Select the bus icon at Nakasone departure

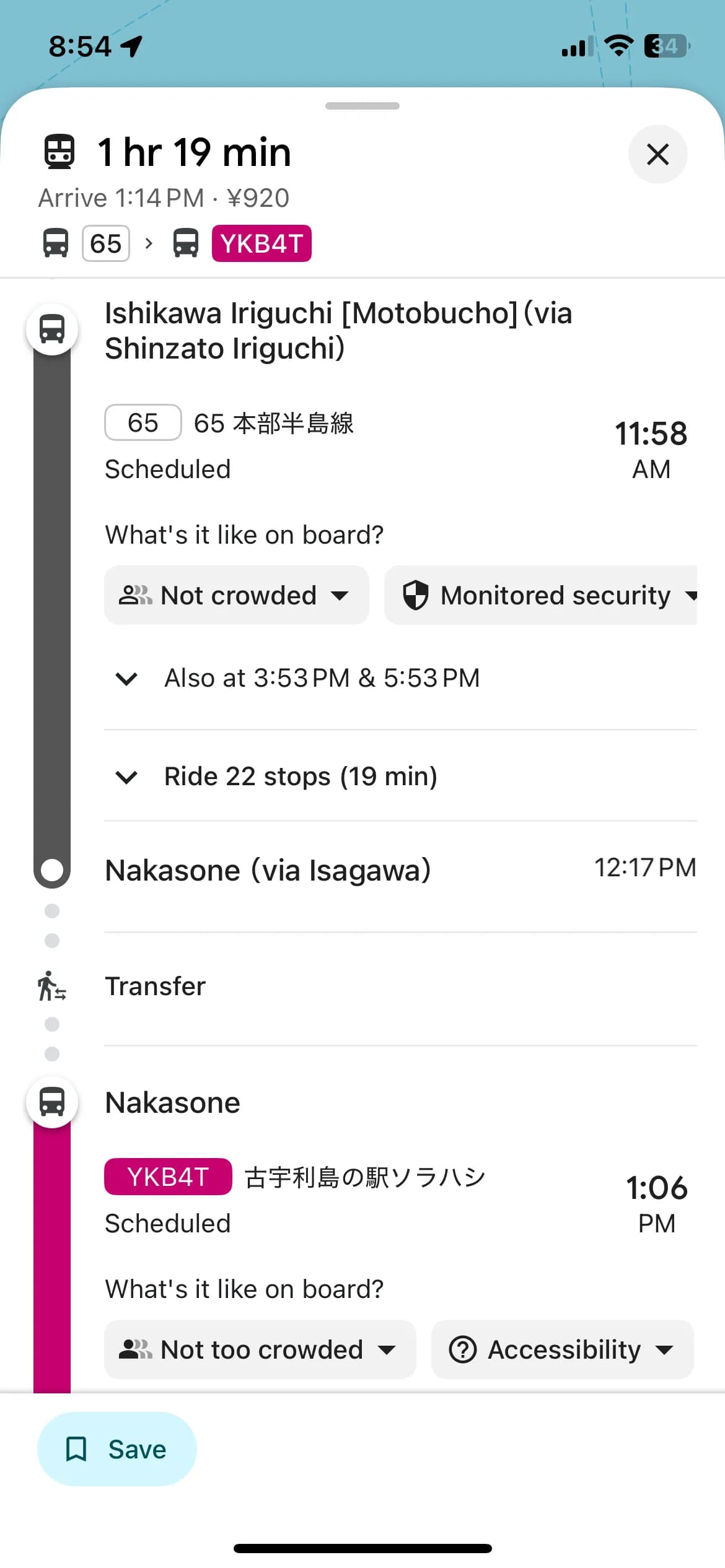point(52,1102)
